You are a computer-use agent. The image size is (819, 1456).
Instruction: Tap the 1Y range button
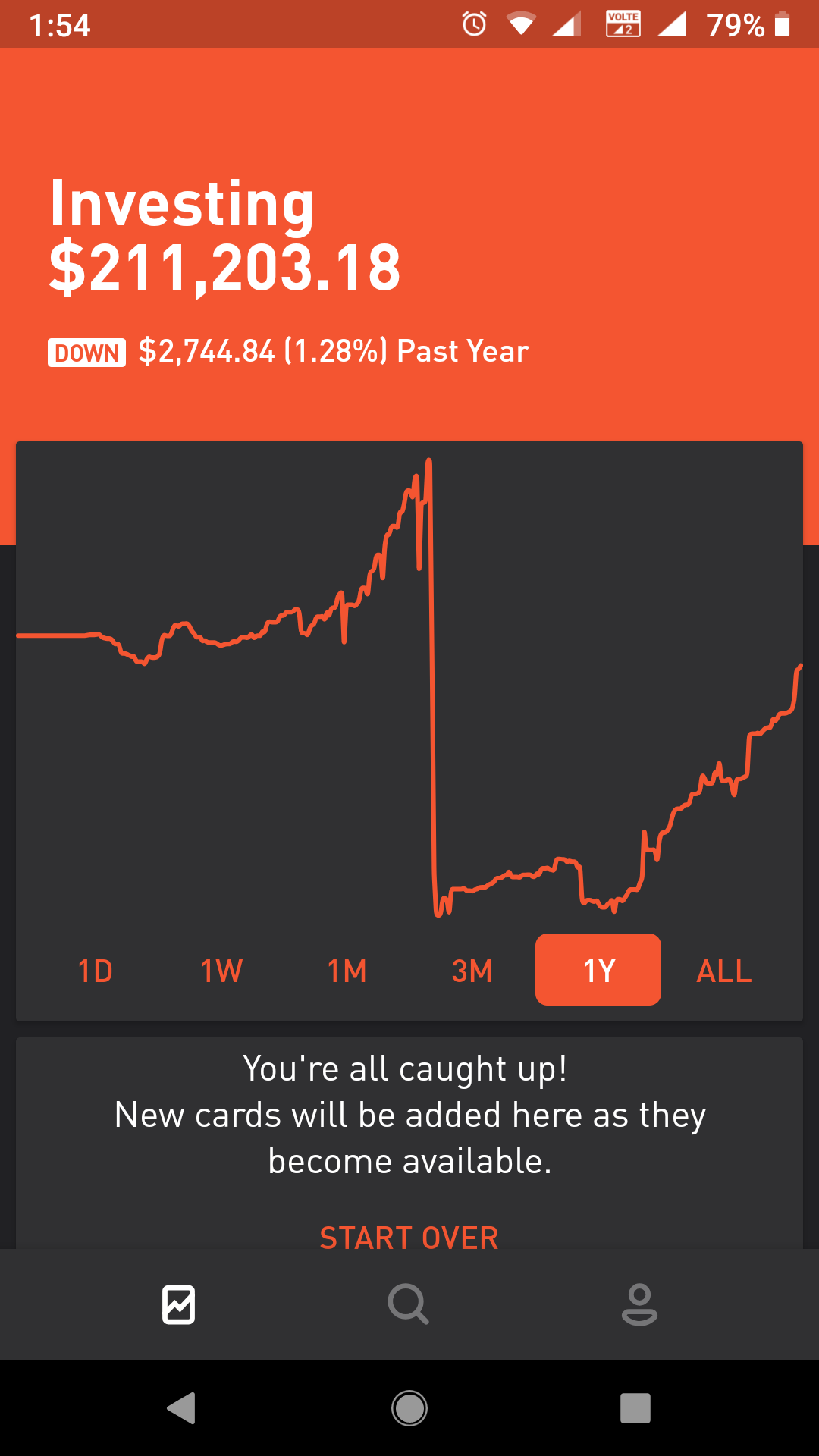tap(598, 970)
